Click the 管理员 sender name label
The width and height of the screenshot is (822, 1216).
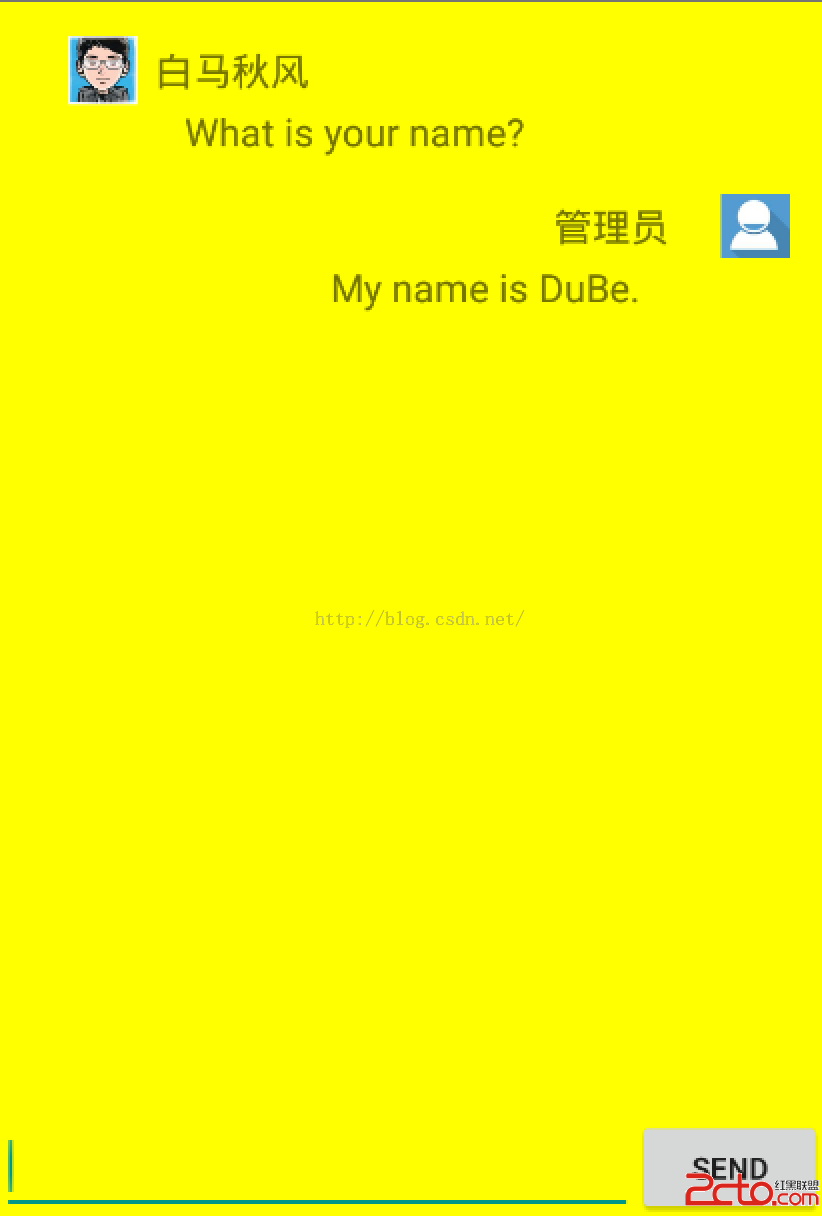pos(610,226)
